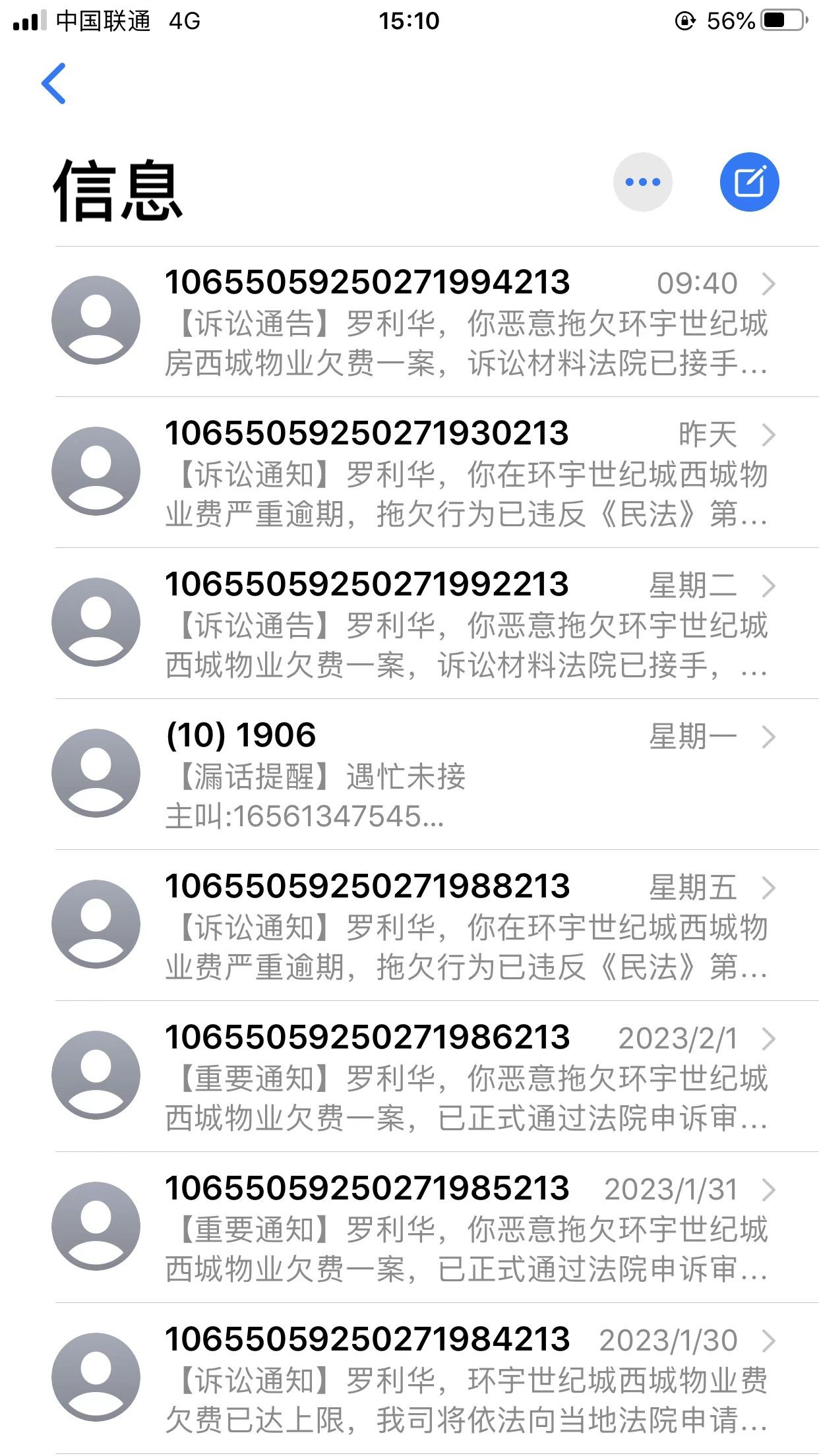Open Friday's message from 10655059250271988213
This screenshot has width=819, height=1456.
tap(435, 926)
